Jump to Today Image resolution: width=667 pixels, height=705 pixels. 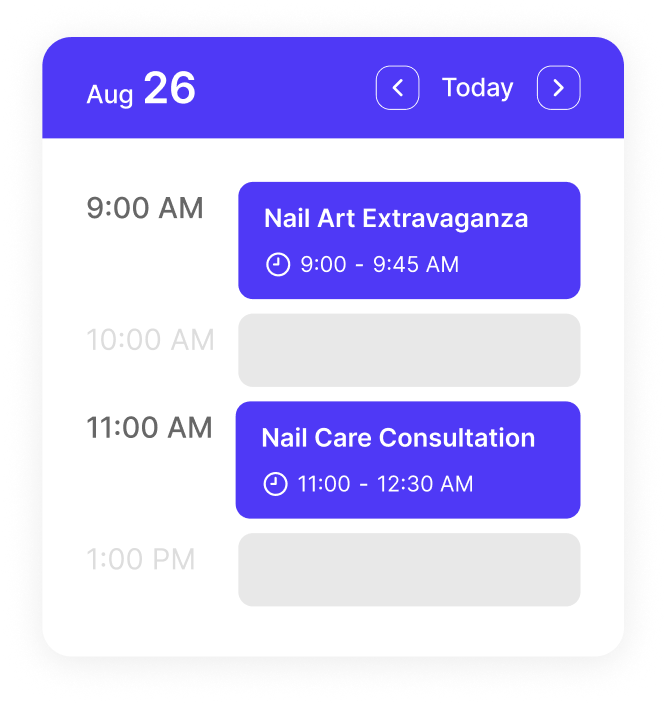(x=477, y=88)
